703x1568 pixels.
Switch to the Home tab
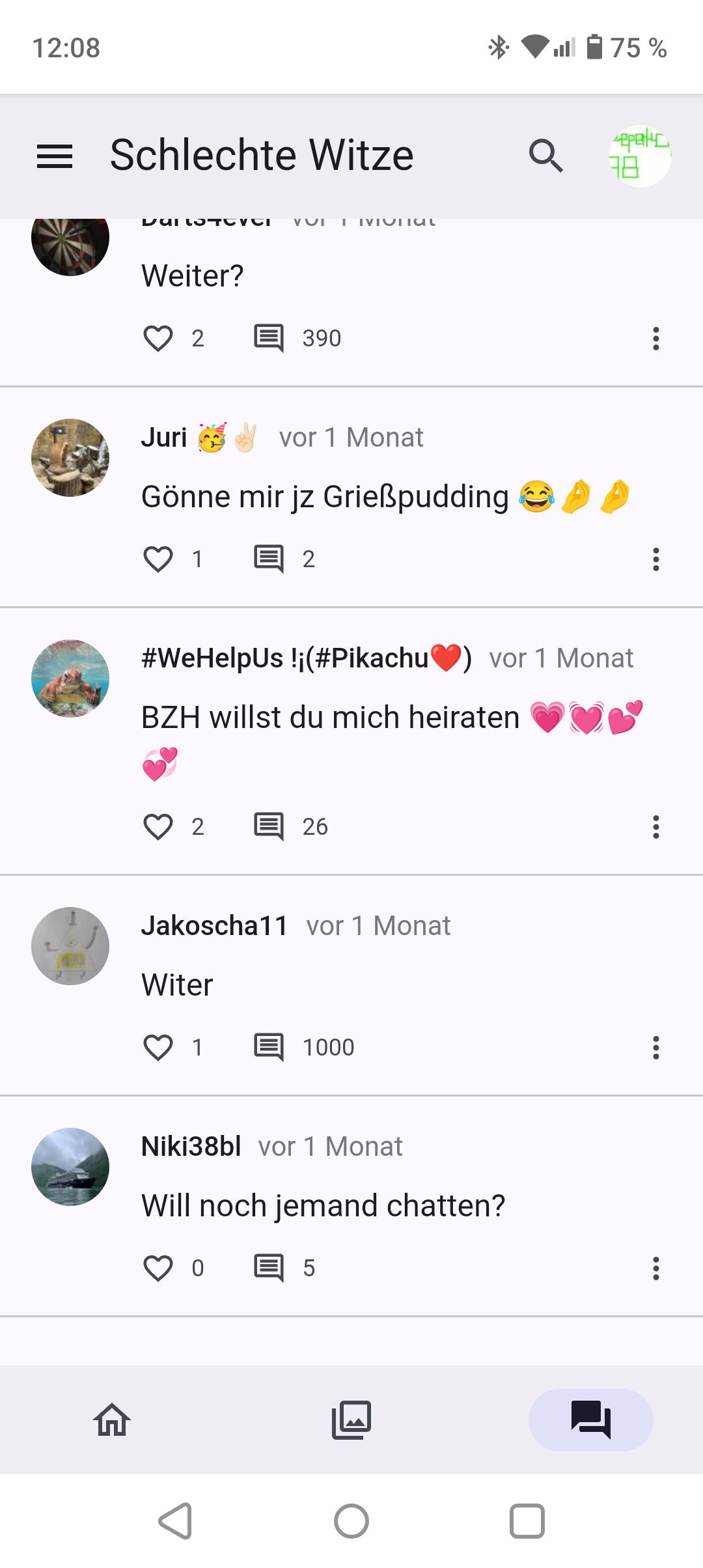point(112,1420)
